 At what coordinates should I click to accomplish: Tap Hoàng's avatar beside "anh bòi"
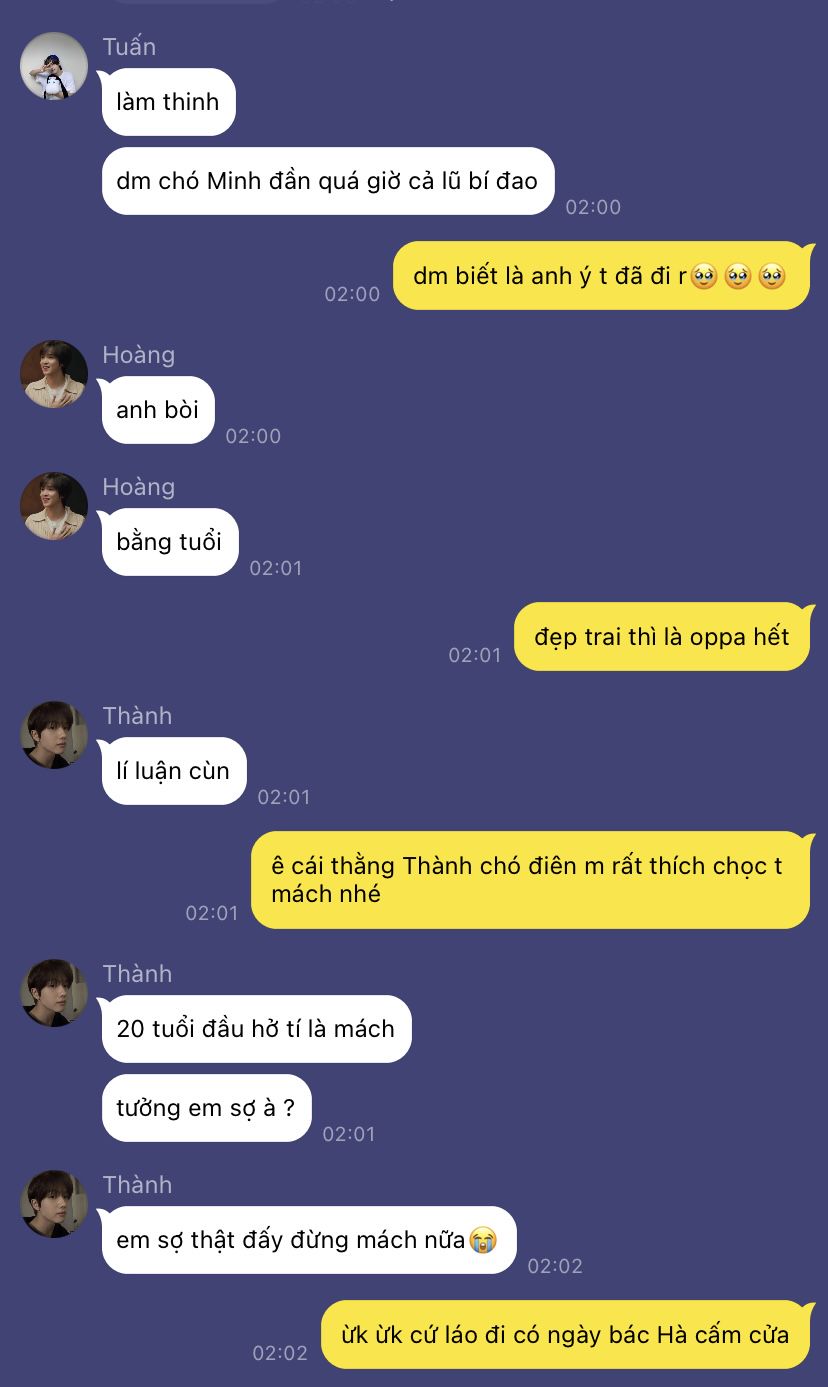(54, 374)
